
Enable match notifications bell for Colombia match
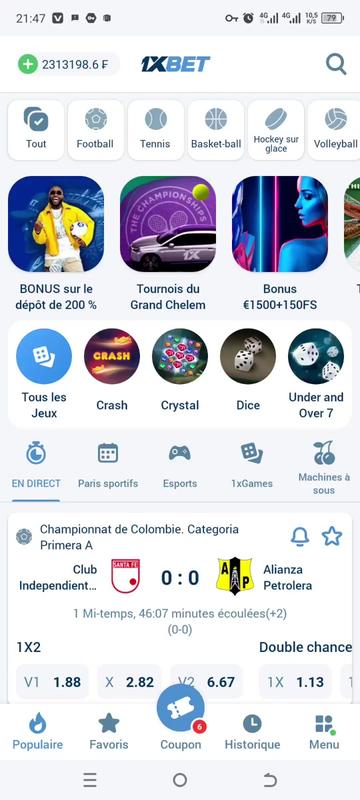click(300, 537)
